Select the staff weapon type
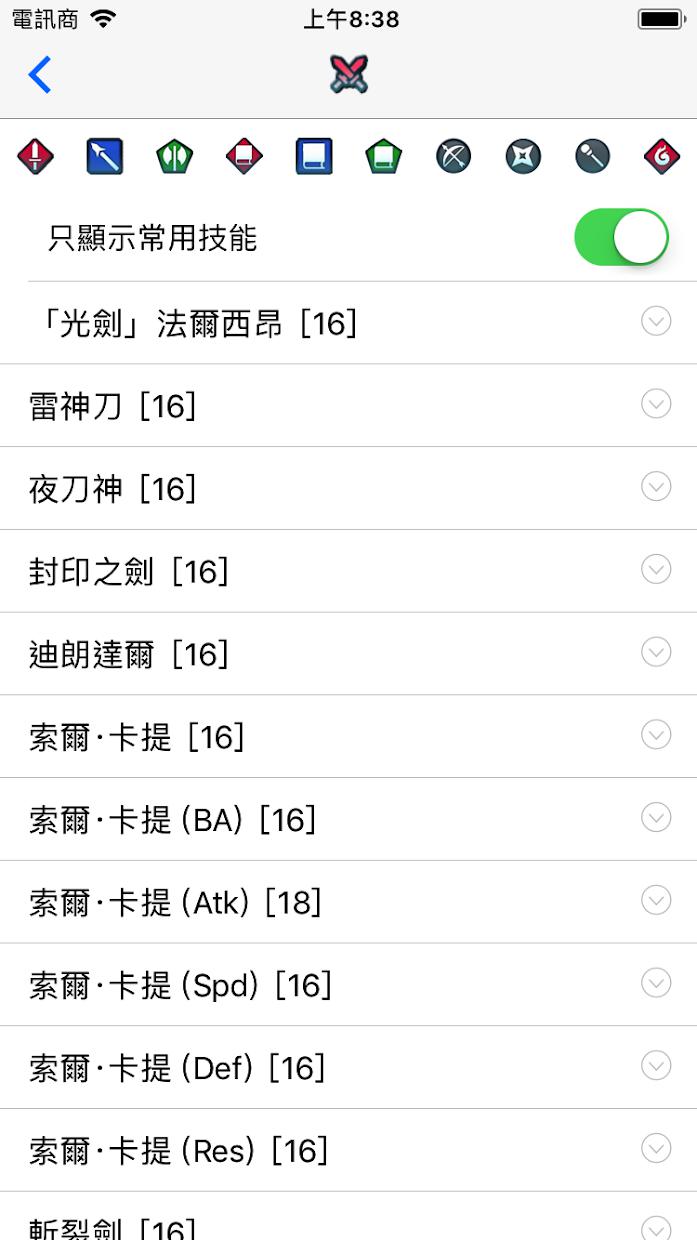 (x=593, y=156)
